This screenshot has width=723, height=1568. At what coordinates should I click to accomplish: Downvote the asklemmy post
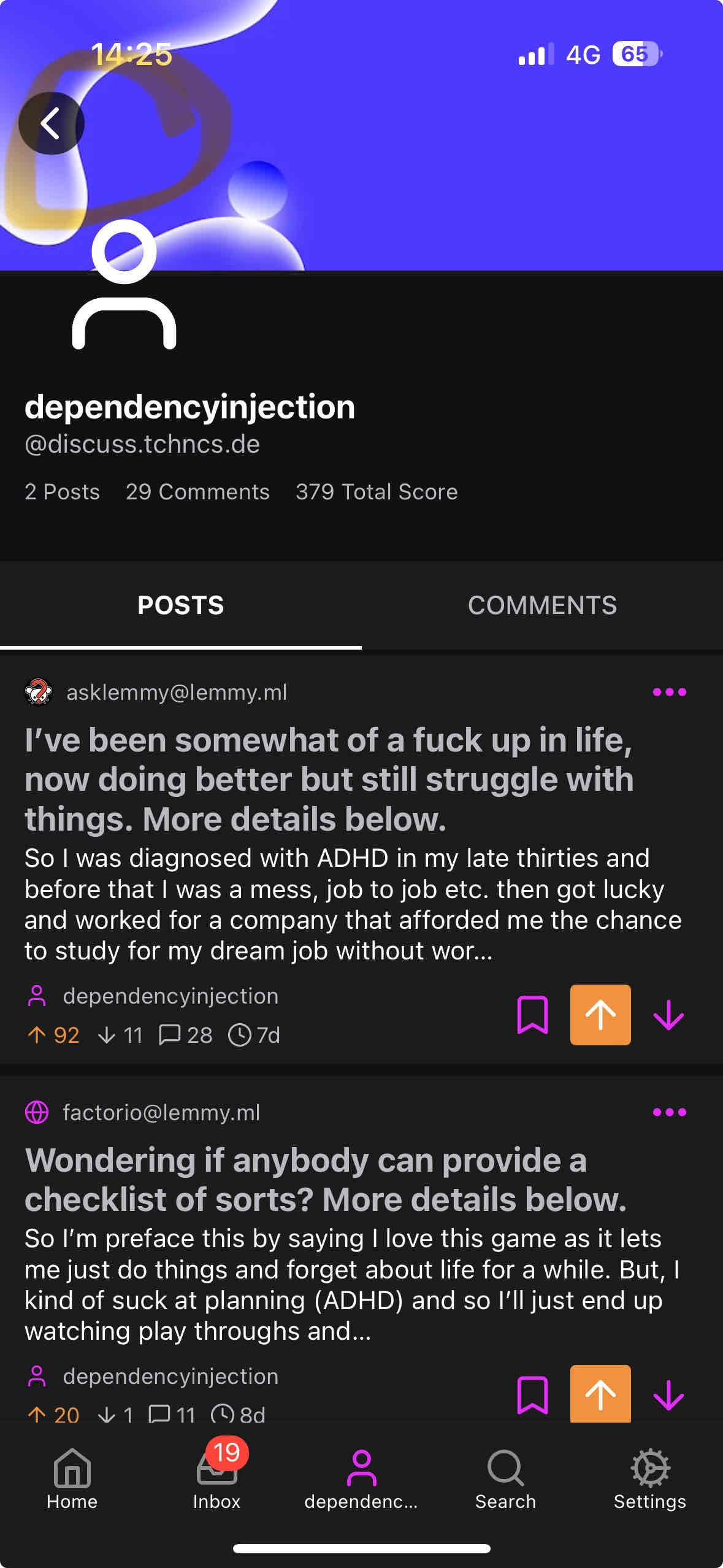pyautogui.click(x=668, y=1015)
